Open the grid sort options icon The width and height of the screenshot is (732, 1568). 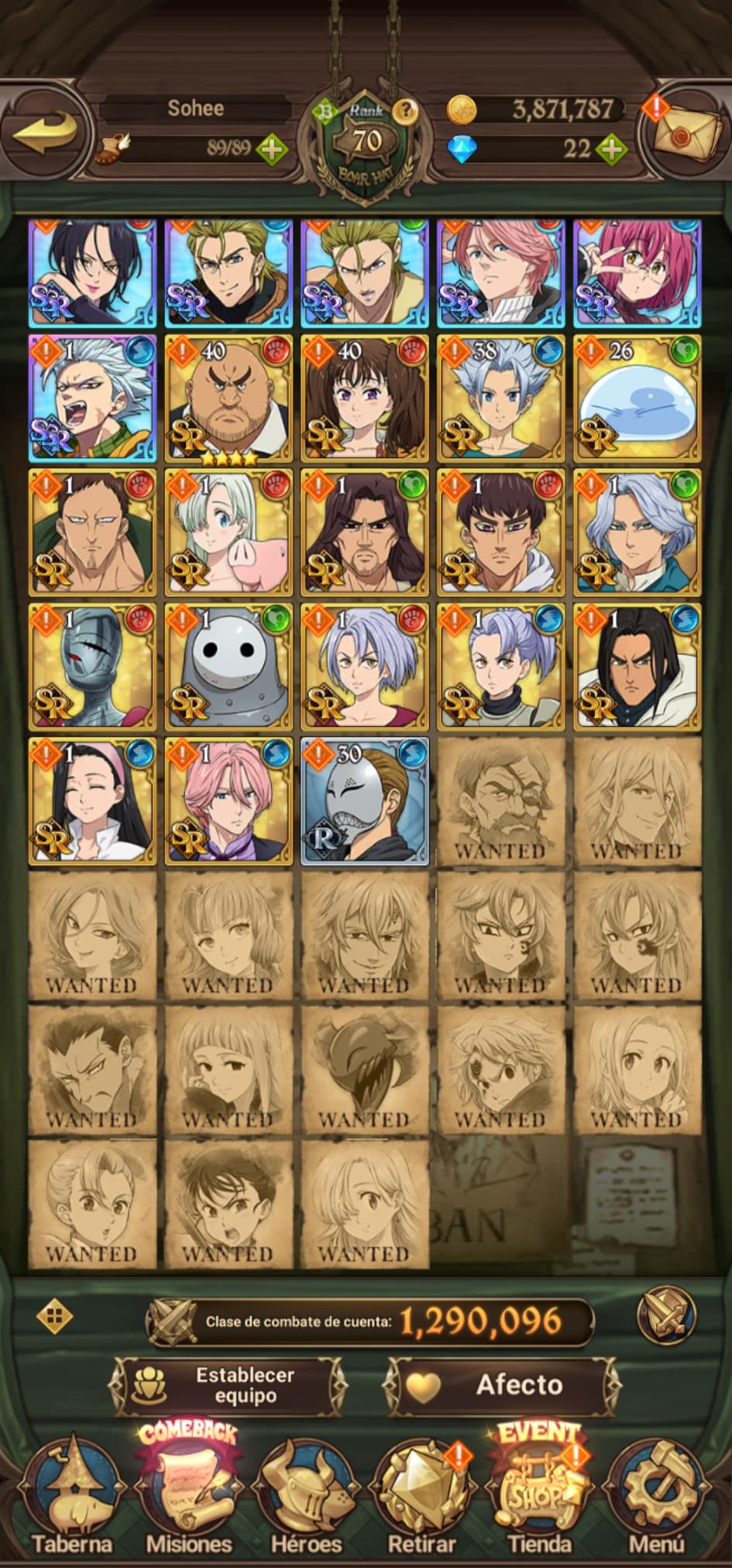point(54,1315)
